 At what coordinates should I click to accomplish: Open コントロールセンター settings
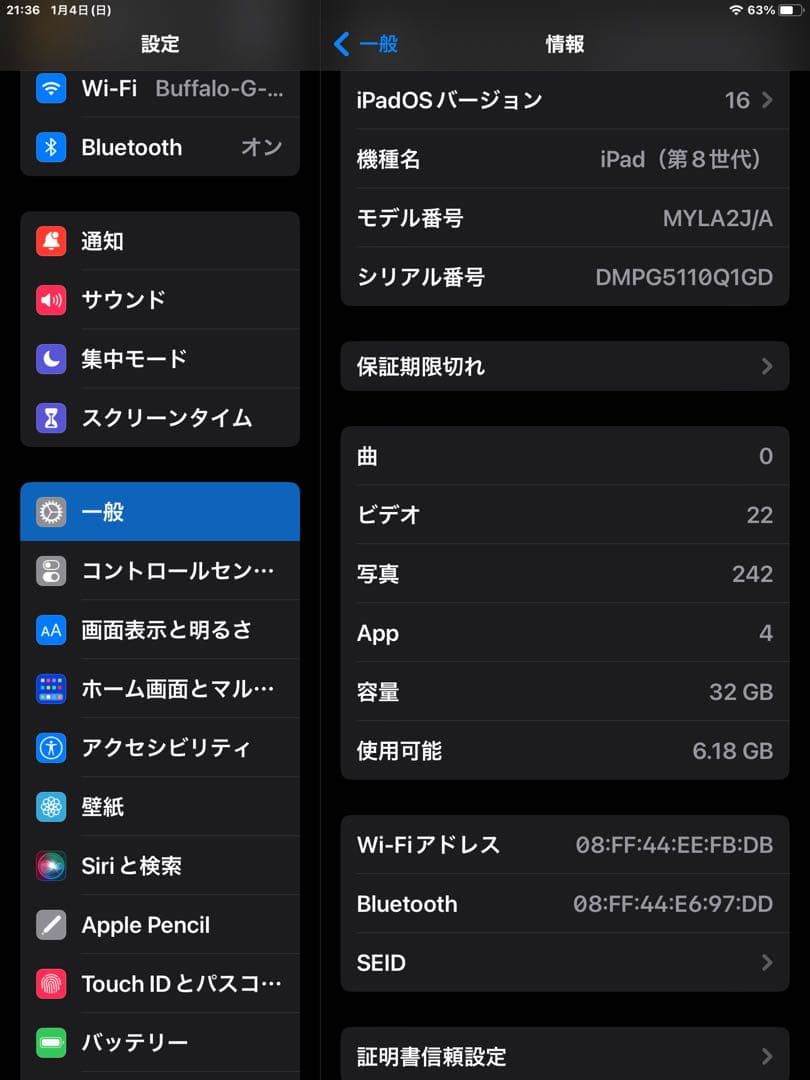coord(160,570)
